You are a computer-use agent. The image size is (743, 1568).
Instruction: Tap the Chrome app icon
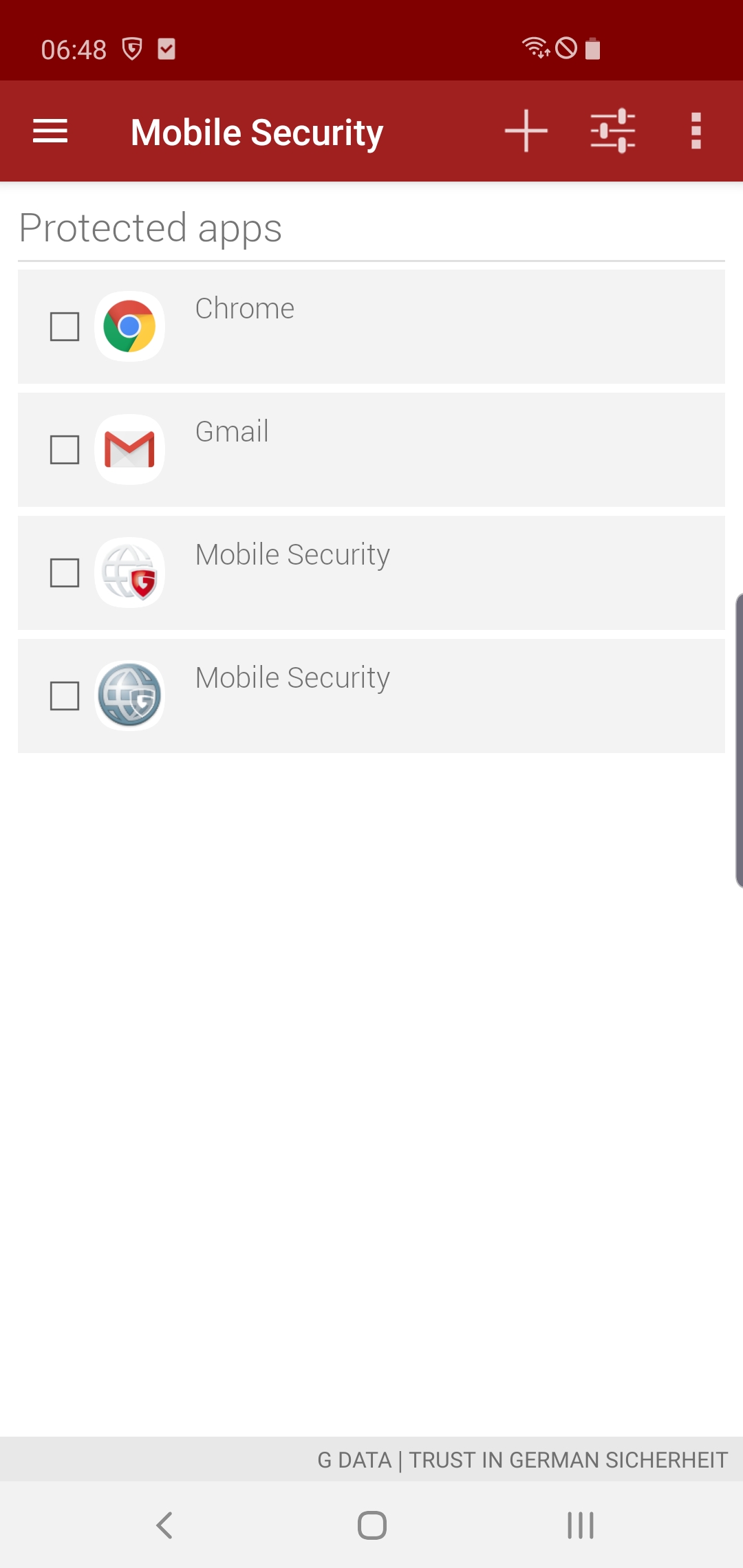130,327
